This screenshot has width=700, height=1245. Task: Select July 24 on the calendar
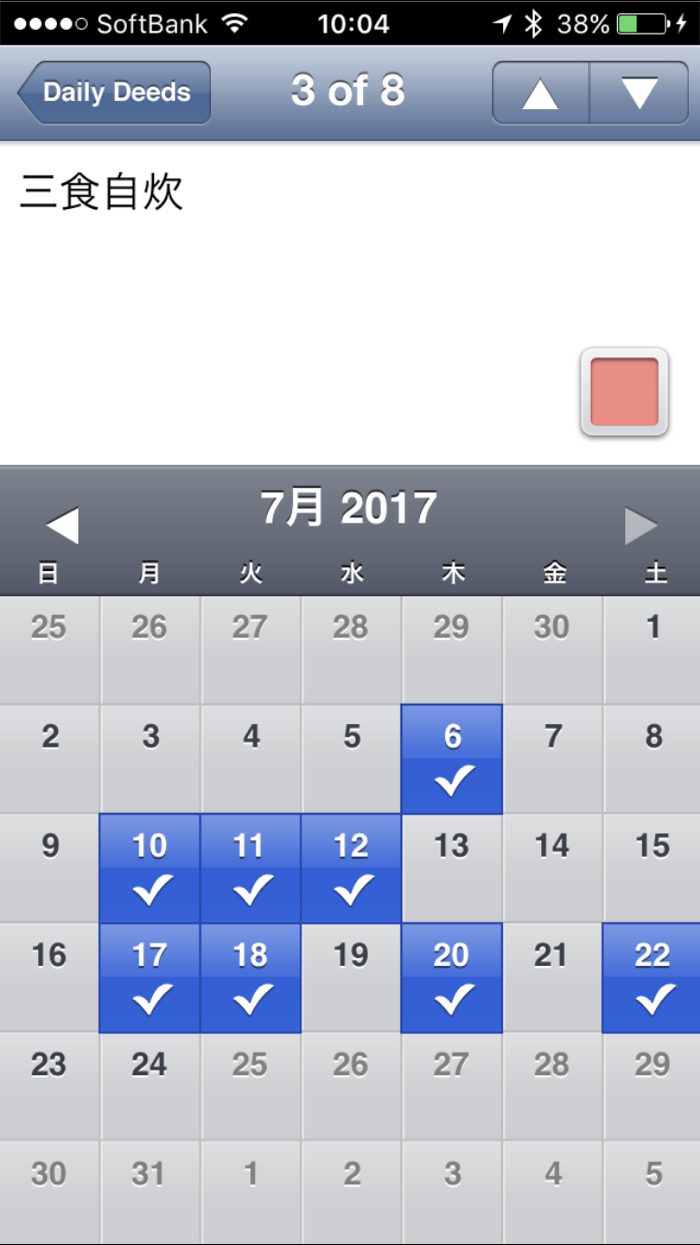point(150,1086)
